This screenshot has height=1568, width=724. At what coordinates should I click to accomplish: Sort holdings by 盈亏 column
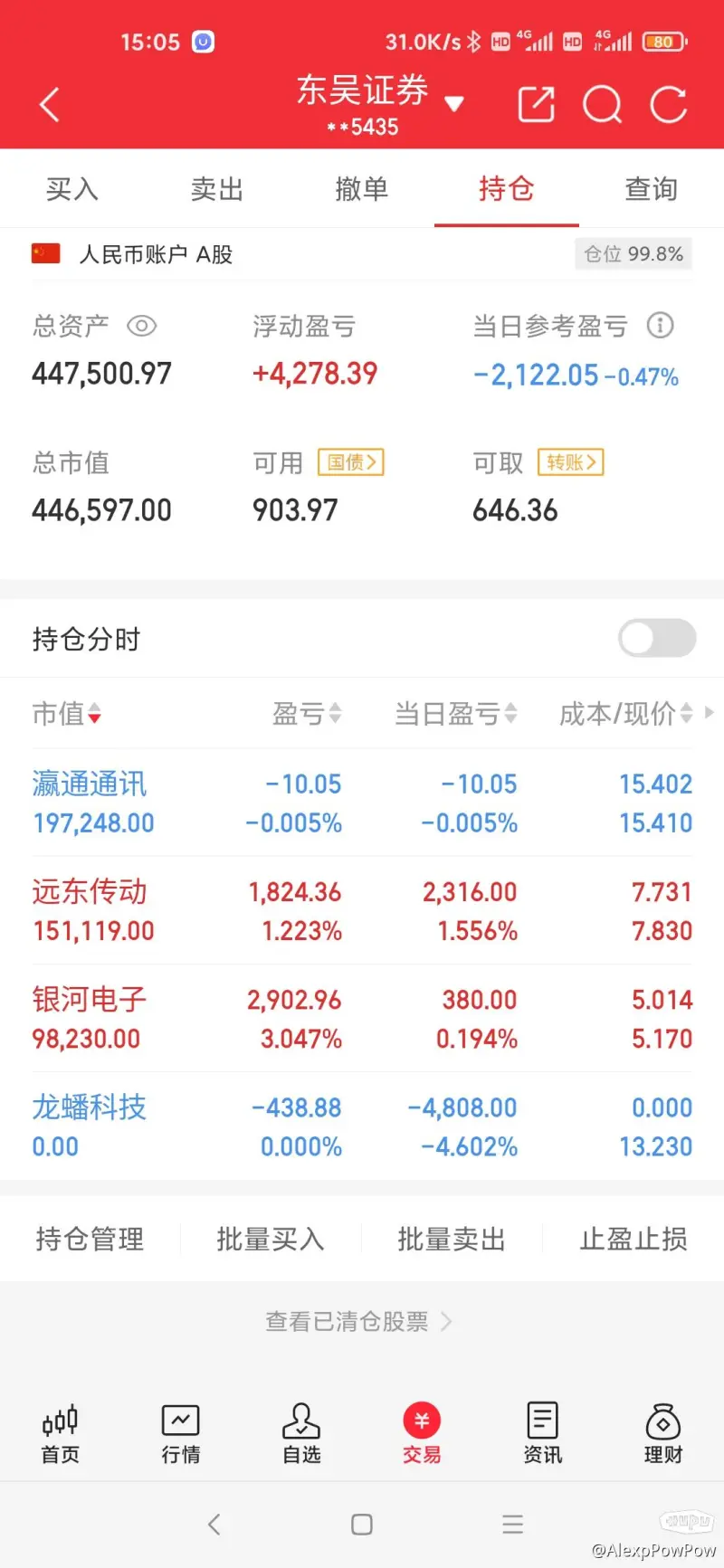click(x=307, y=714)
